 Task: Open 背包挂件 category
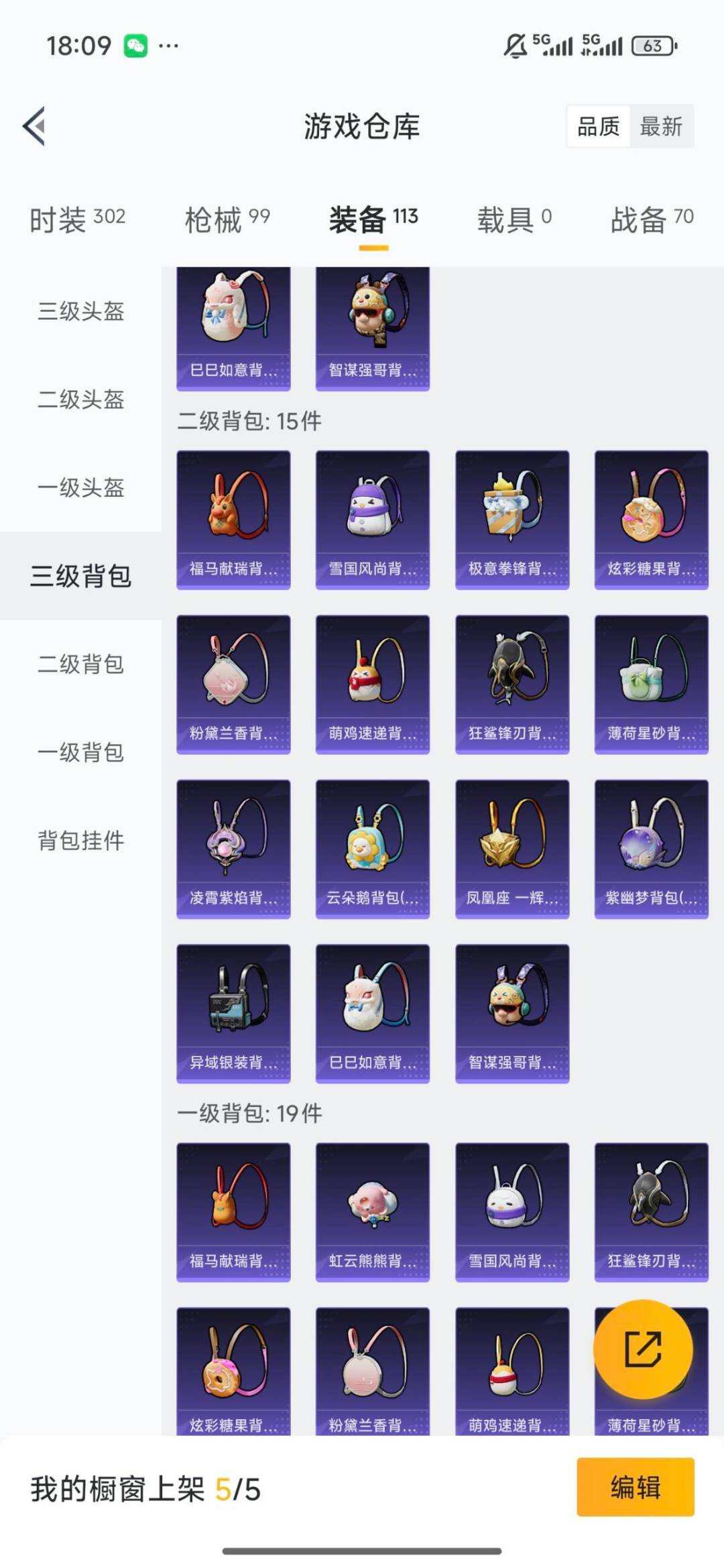point(80,840)
